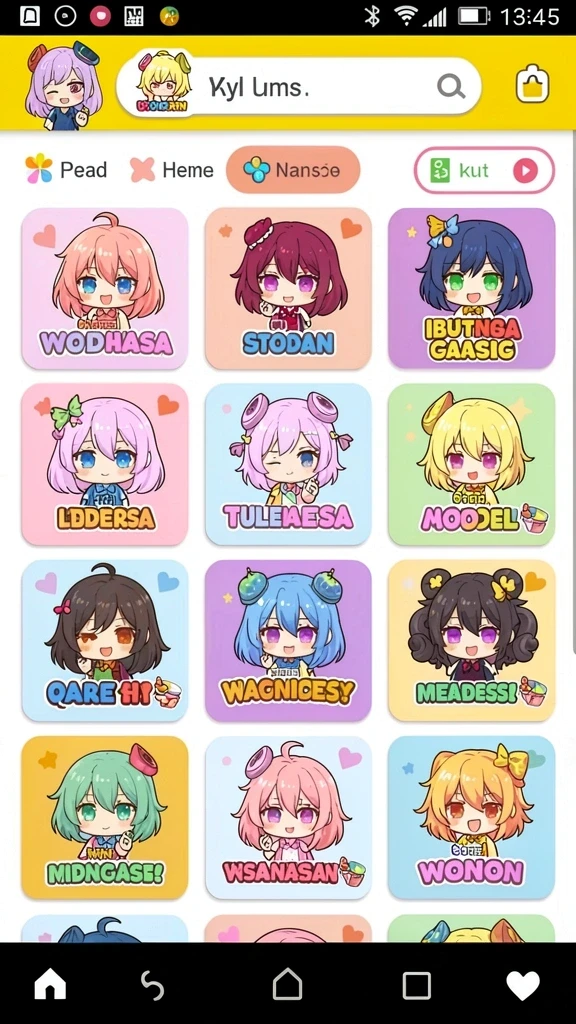Tap the kut play button

(484, 171)
